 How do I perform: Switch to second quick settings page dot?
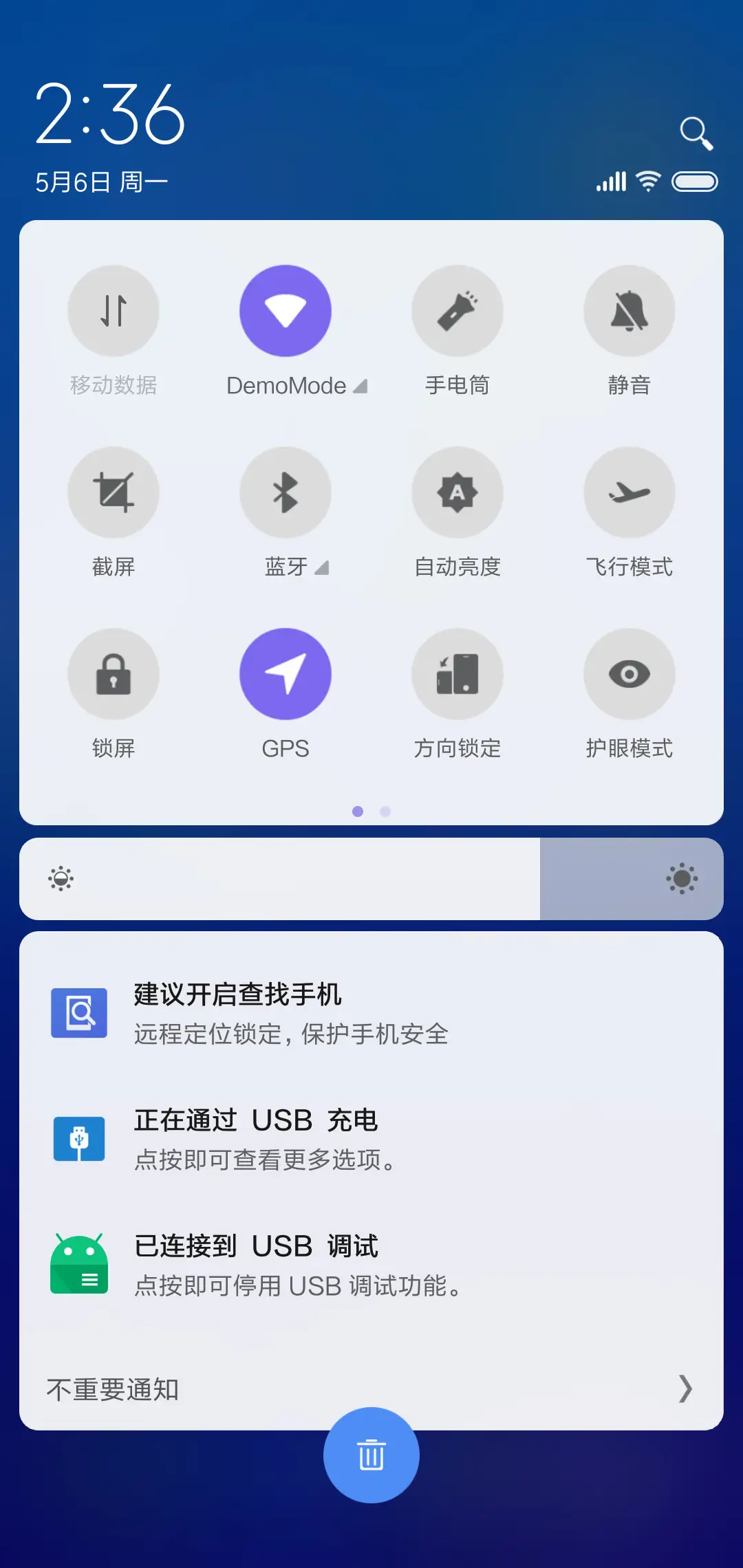[385, 812]
